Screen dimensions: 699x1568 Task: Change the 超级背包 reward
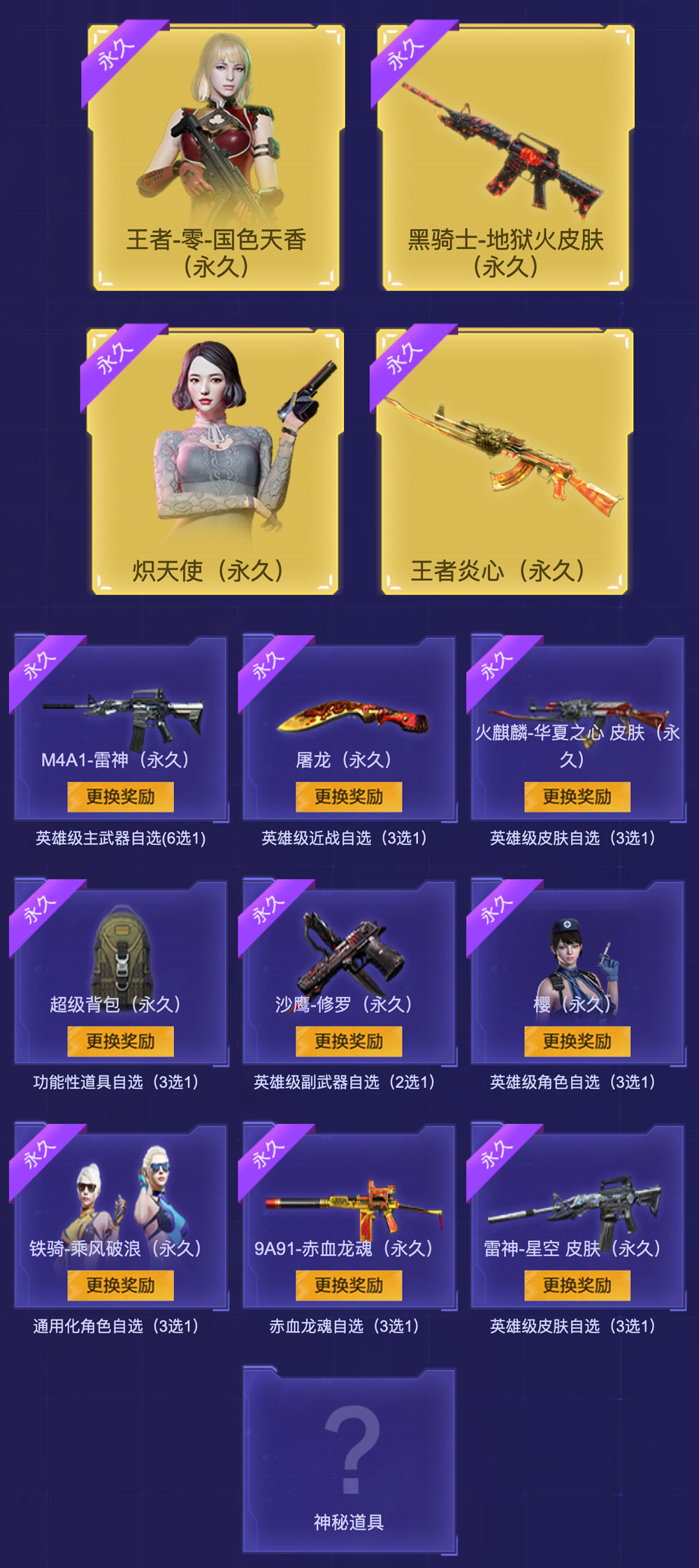pos(120,1041)
